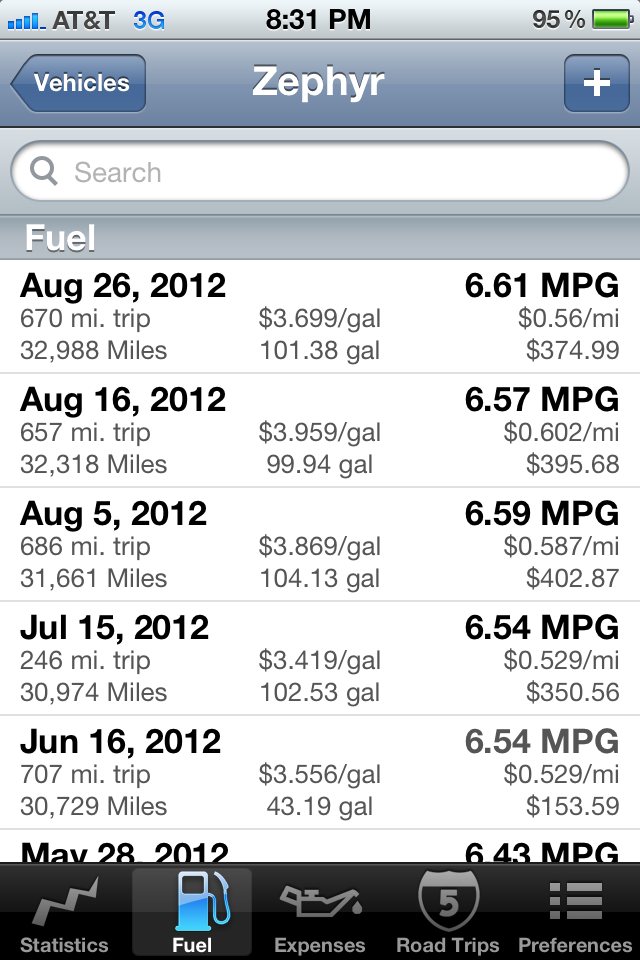Select the Jul 15, 2012 fuel record
Image resolution: width=640 pixels, height=960 pixels.
(x=320, y=659)
